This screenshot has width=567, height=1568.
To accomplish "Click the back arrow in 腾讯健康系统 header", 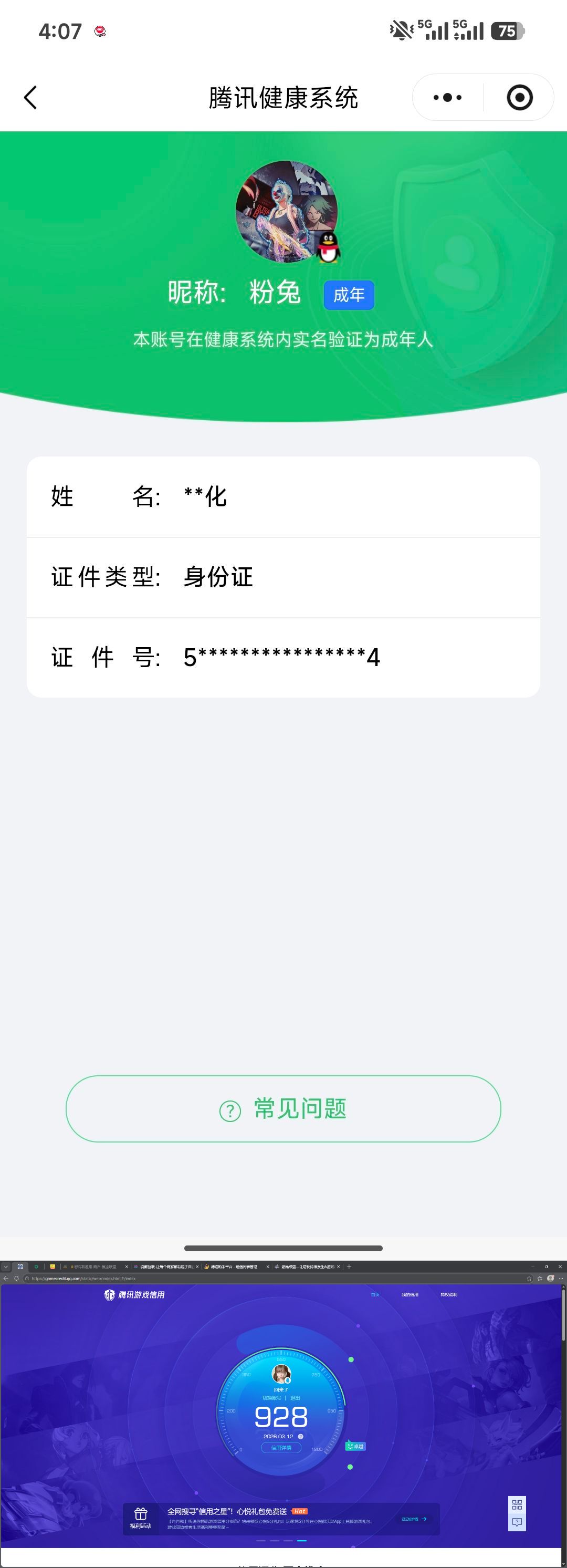I will 31,97.
